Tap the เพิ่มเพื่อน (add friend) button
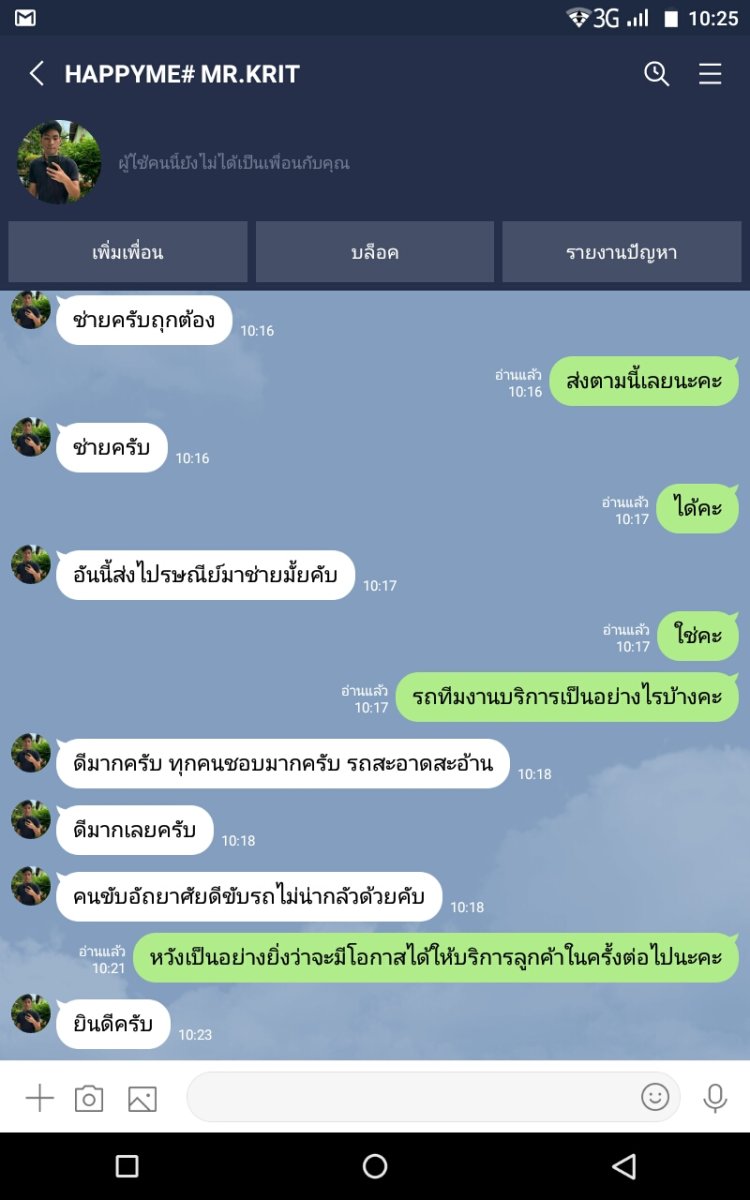This screenshot has width=750, height=1200. tap(128, 252)
